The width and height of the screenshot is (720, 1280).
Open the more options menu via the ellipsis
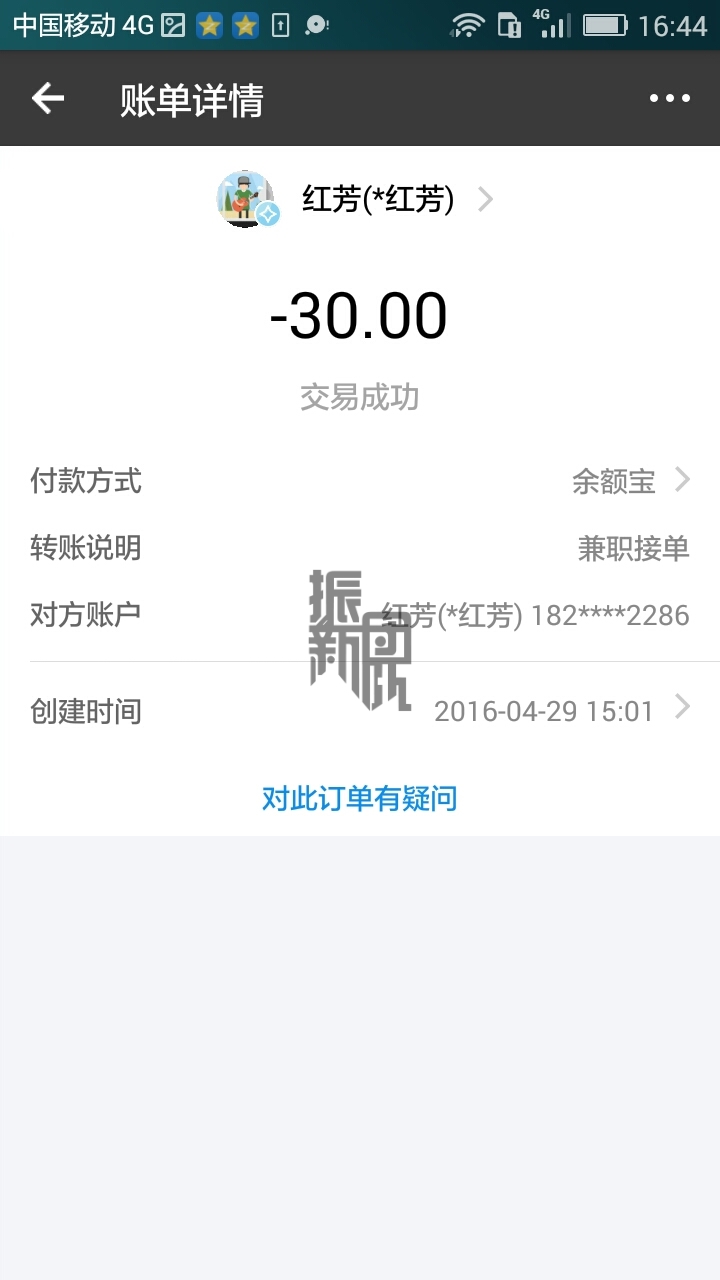[668, 98]
